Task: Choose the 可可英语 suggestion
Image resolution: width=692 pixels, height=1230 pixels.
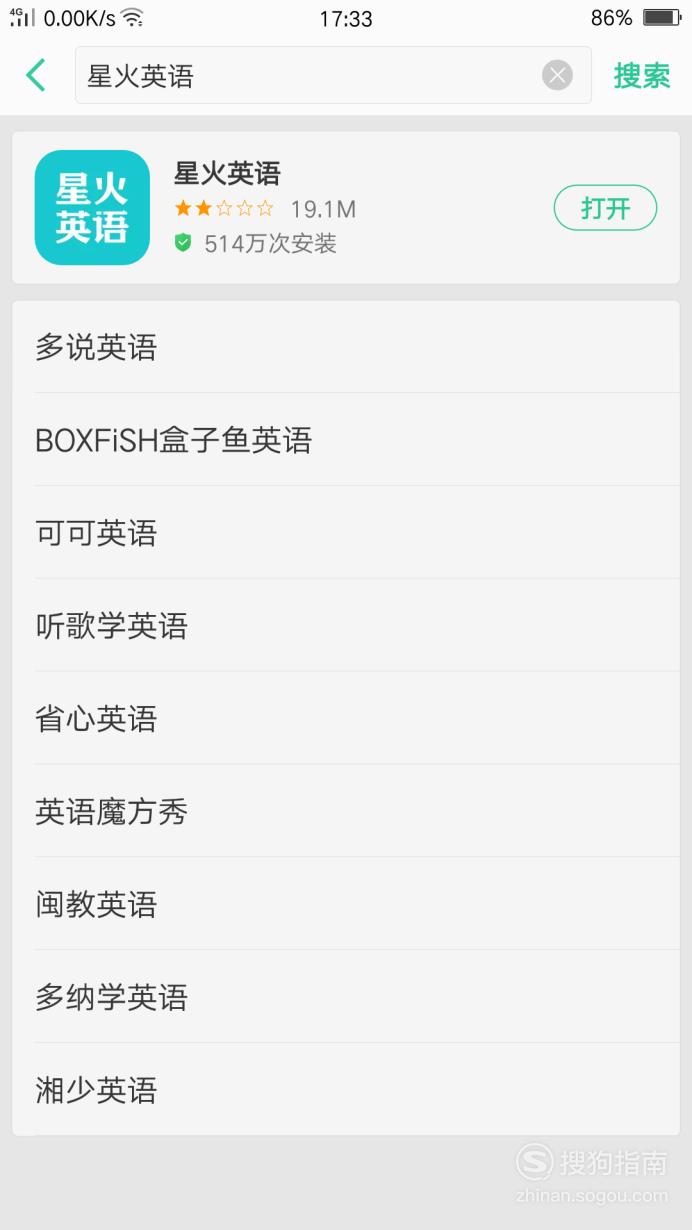Action: [x=346, y=533]
